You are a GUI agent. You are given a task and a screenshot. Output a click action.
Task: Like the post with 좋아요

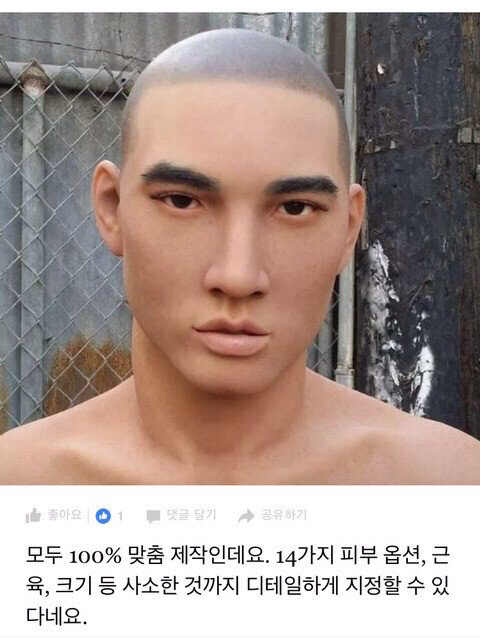click(54, 516)
